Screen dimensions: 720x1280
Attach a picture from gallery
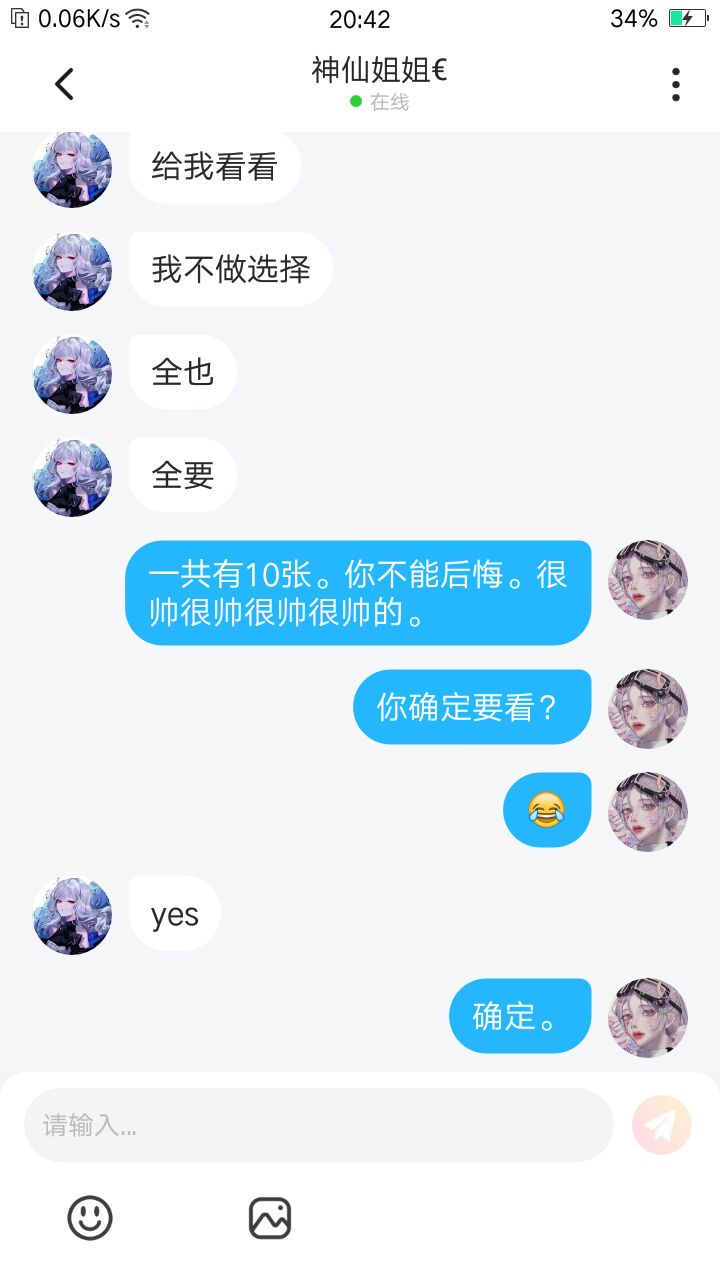[x=270, y=1218]
